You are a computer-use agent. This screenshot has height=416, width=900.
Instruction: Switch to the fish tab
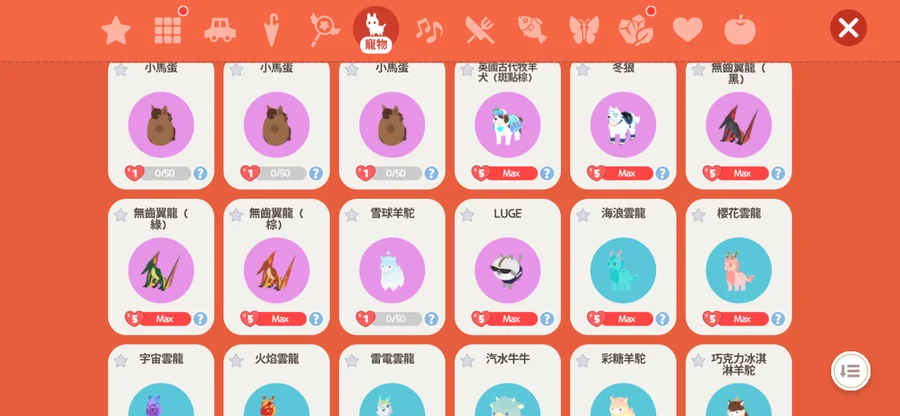pos(532,29)
